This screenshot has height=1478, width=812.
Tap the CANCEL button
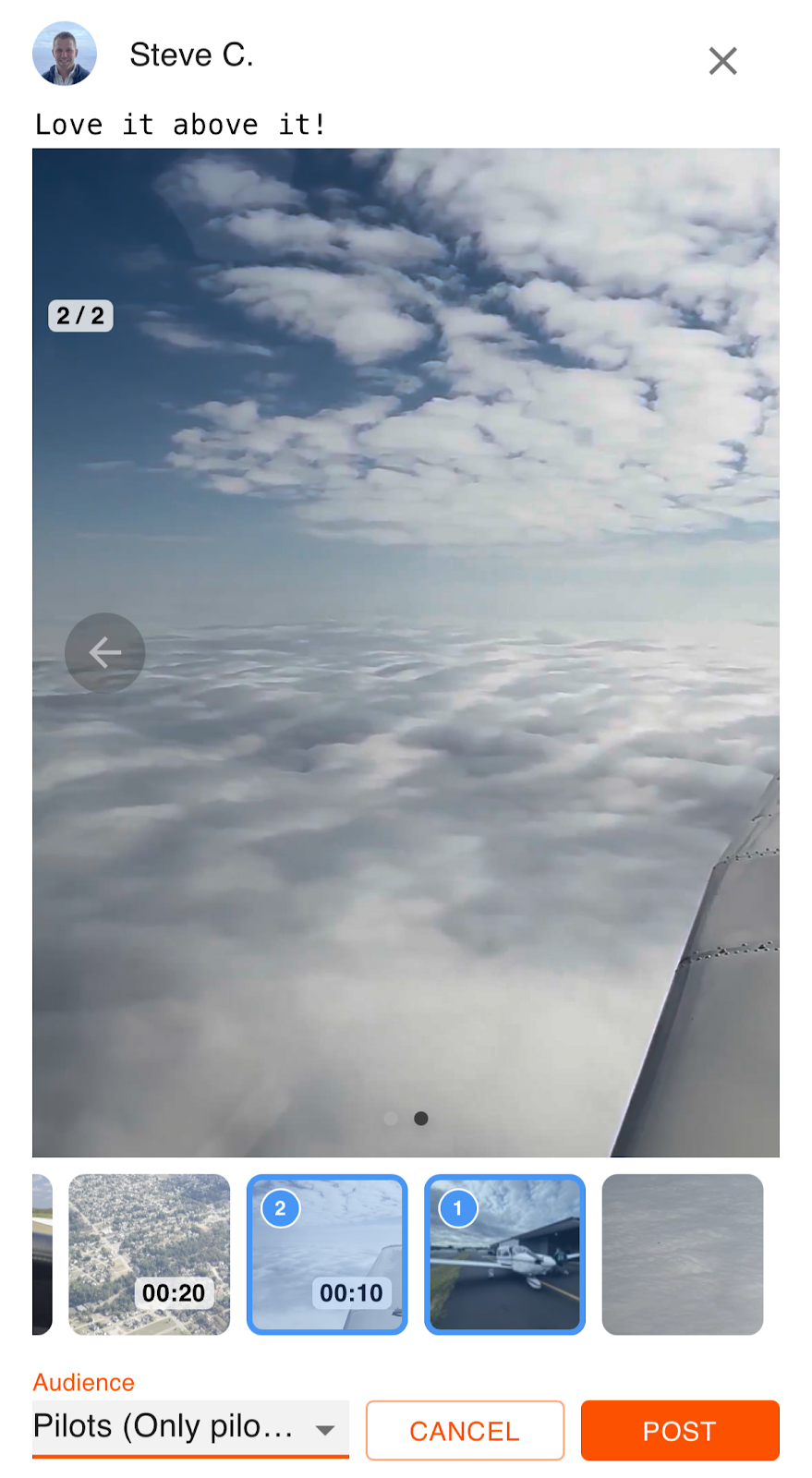[465, 1430]
